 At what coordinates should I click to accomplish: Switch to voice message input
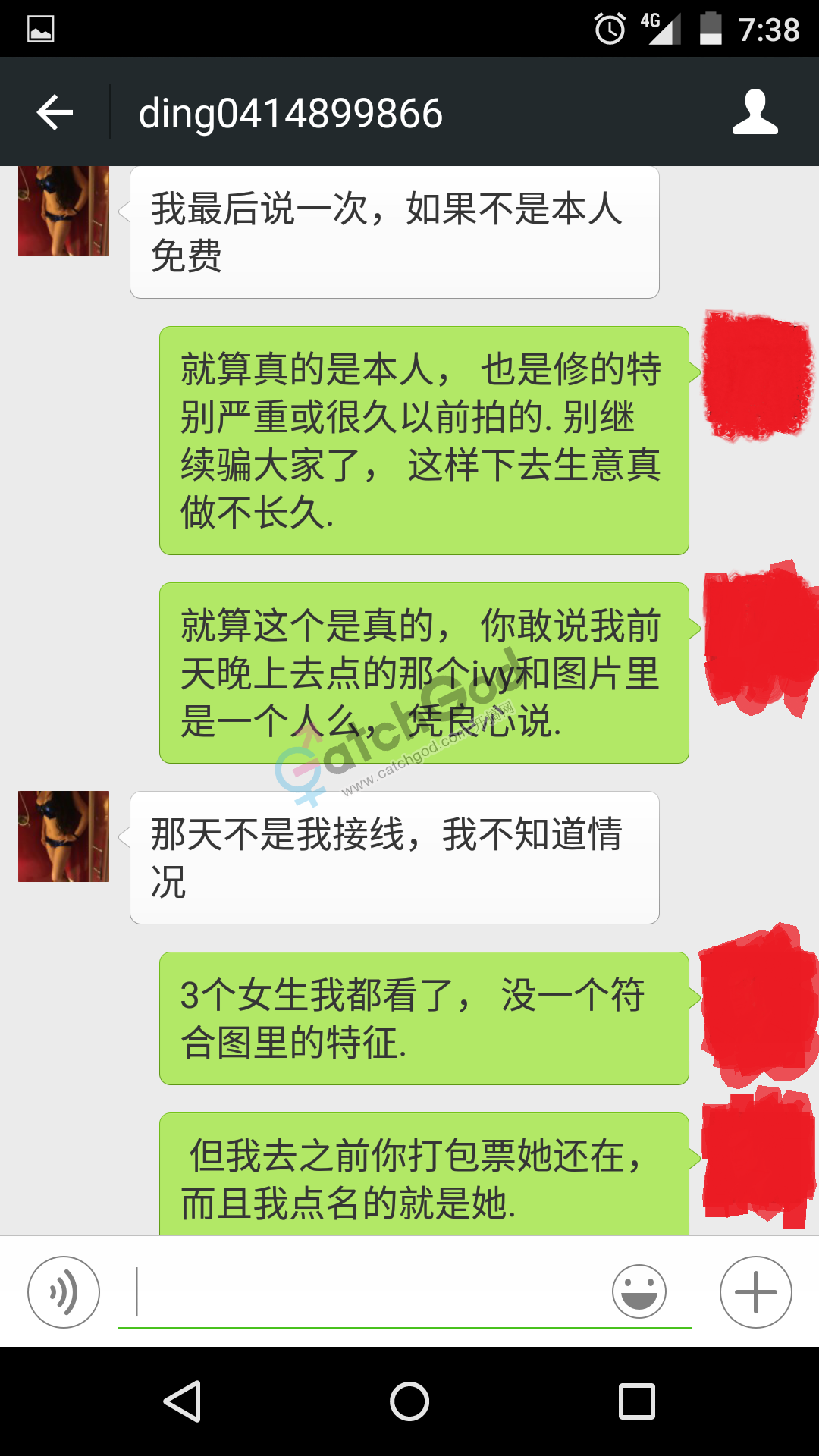pyautogui.click(x=64, y=1292)
